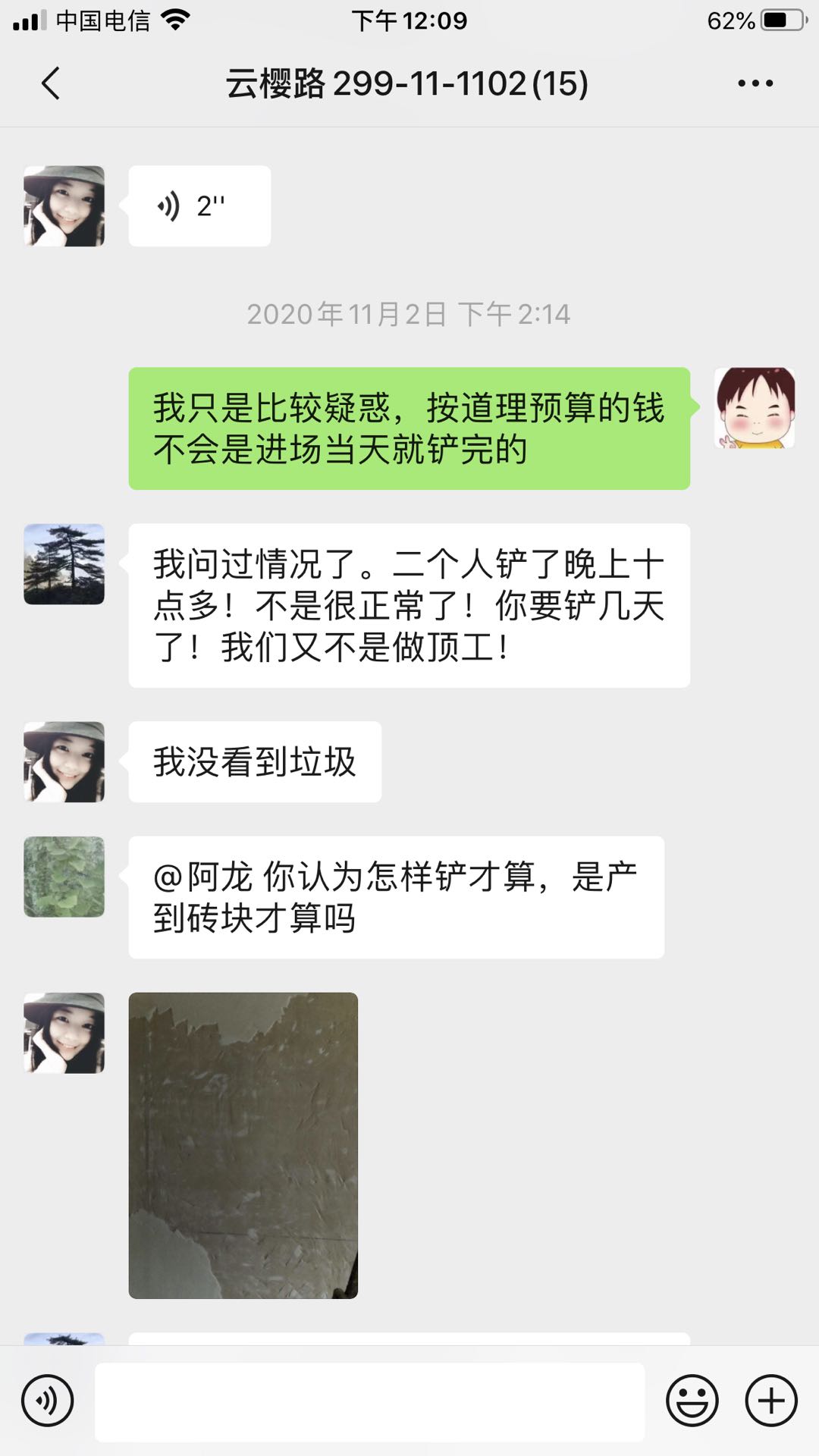Open the pine tree avatar profile

pyautogui.click(x=64, y=564)
